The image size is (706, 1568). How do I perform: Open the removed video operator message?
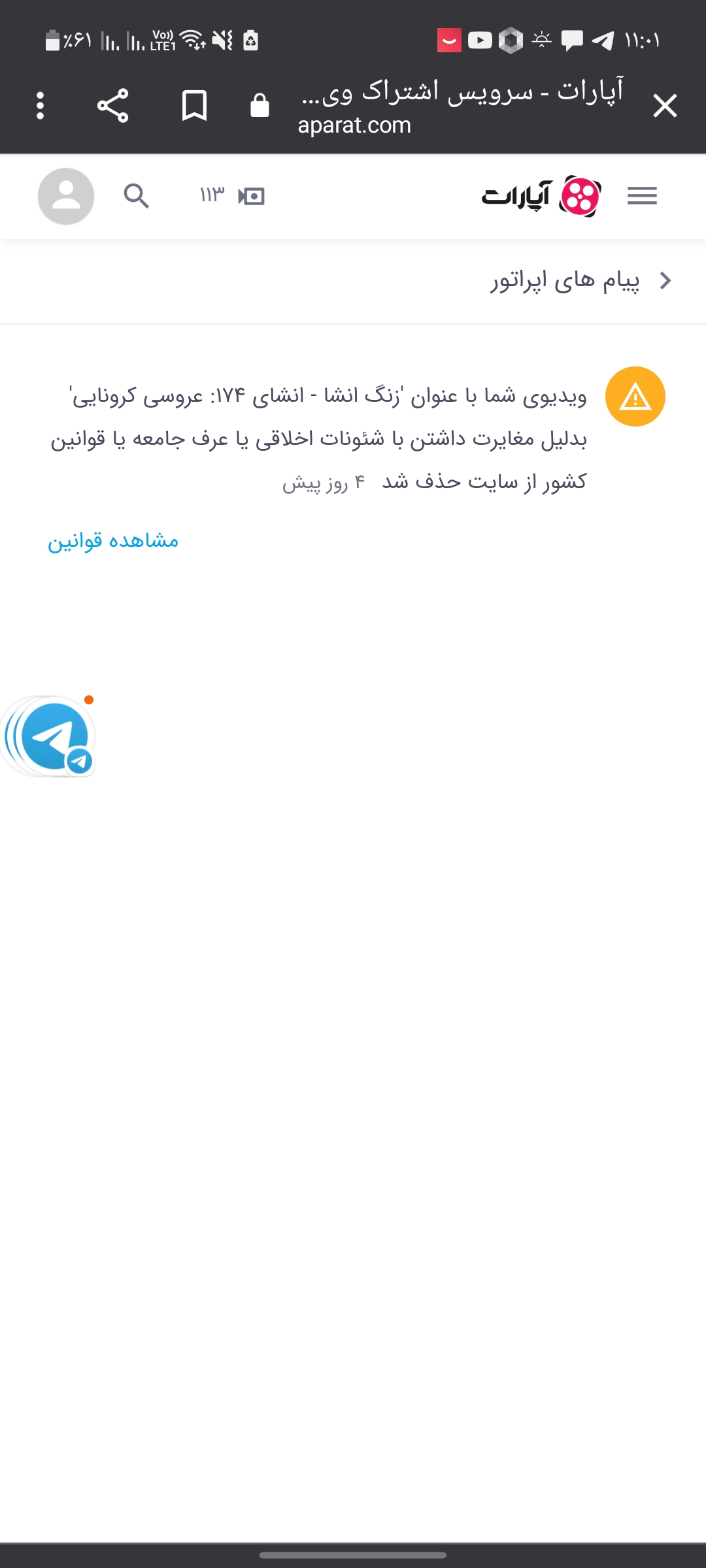click(x=327, y=438)
